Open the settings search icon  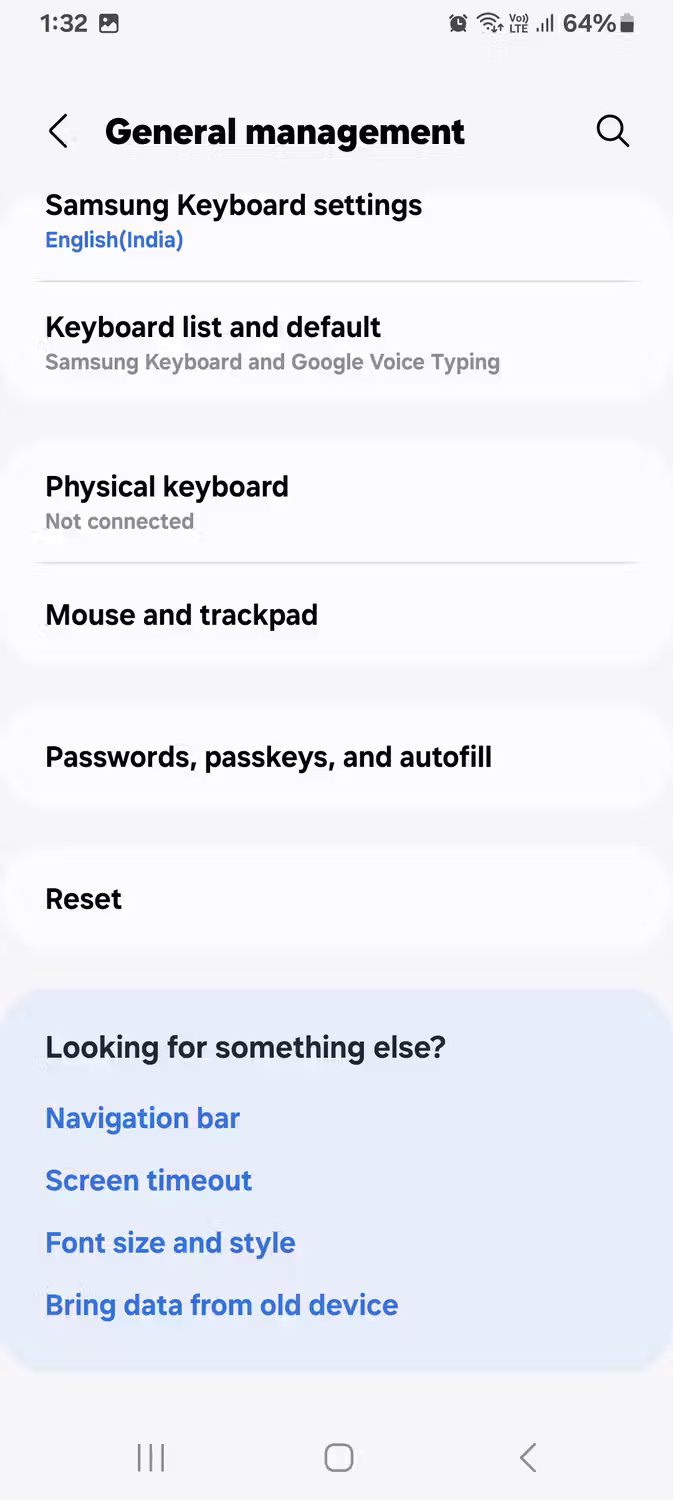[x=612, y=131]
